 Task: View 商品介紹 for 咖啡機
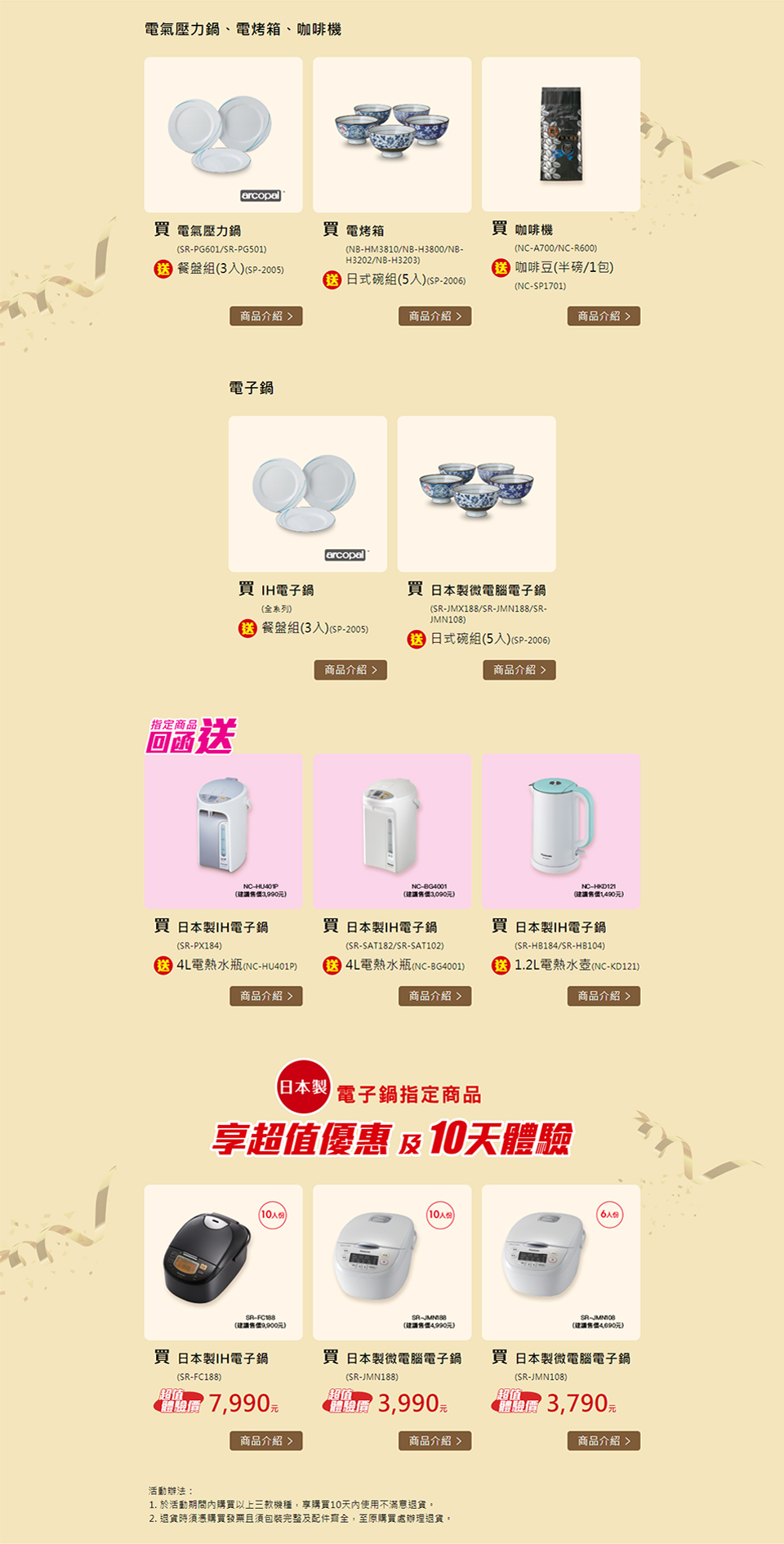tap(604, 316)
